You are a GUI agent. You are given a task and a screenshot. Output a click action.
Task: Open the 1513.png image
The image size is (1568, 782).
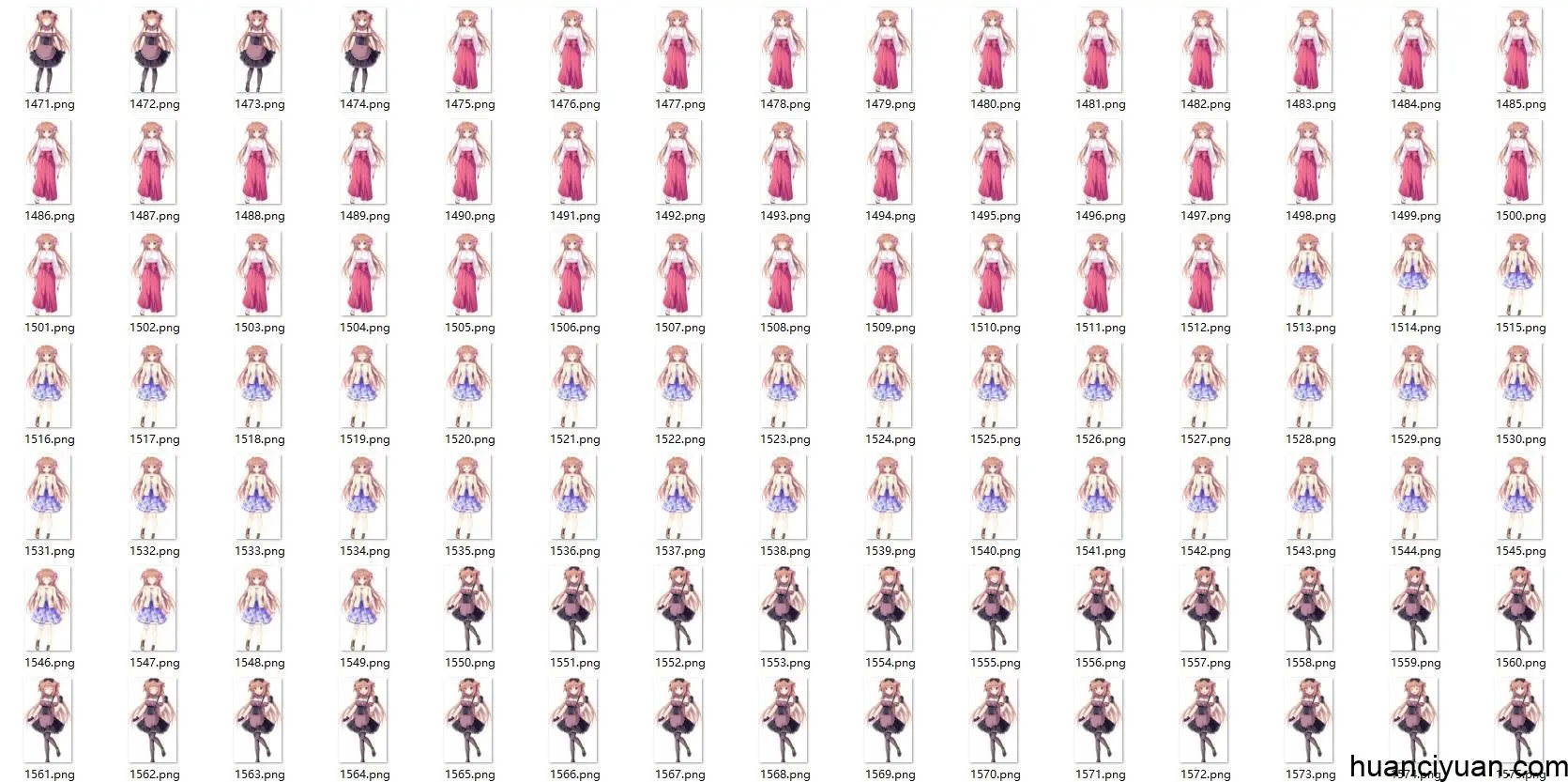[x=1310, y=274]
